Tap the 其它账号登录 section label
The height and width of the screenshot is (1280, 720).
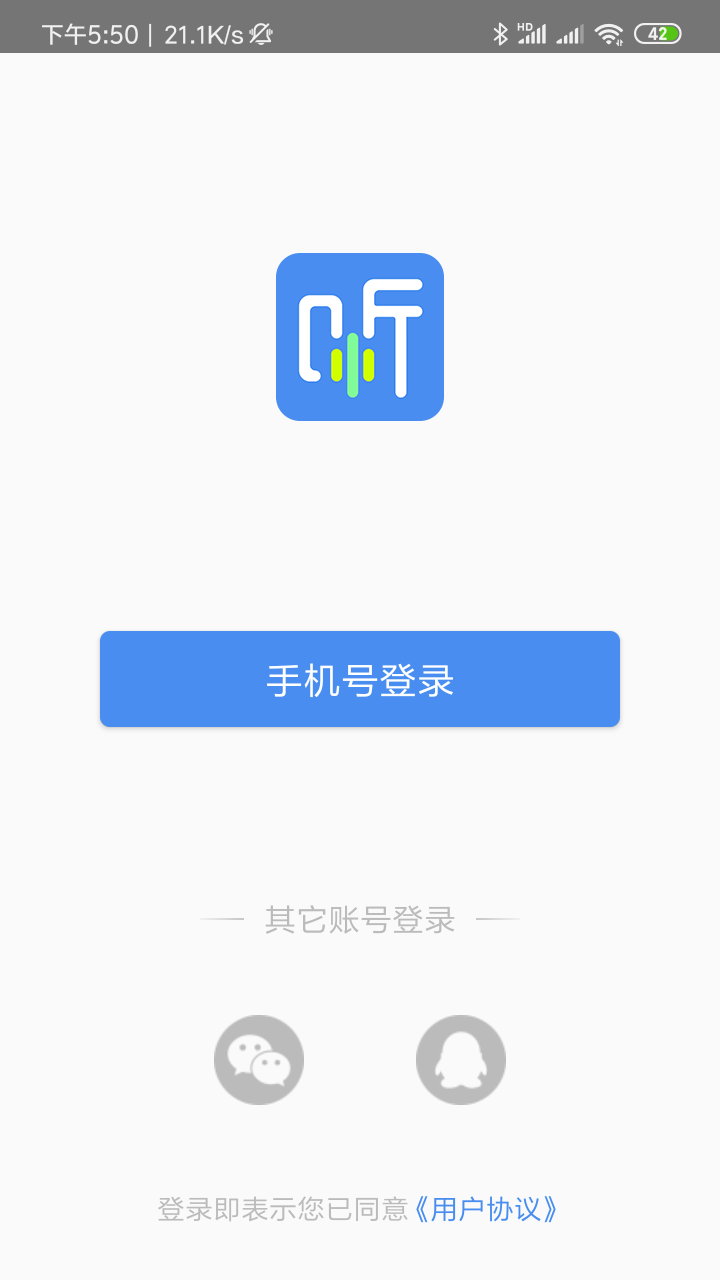coord(360,919)
